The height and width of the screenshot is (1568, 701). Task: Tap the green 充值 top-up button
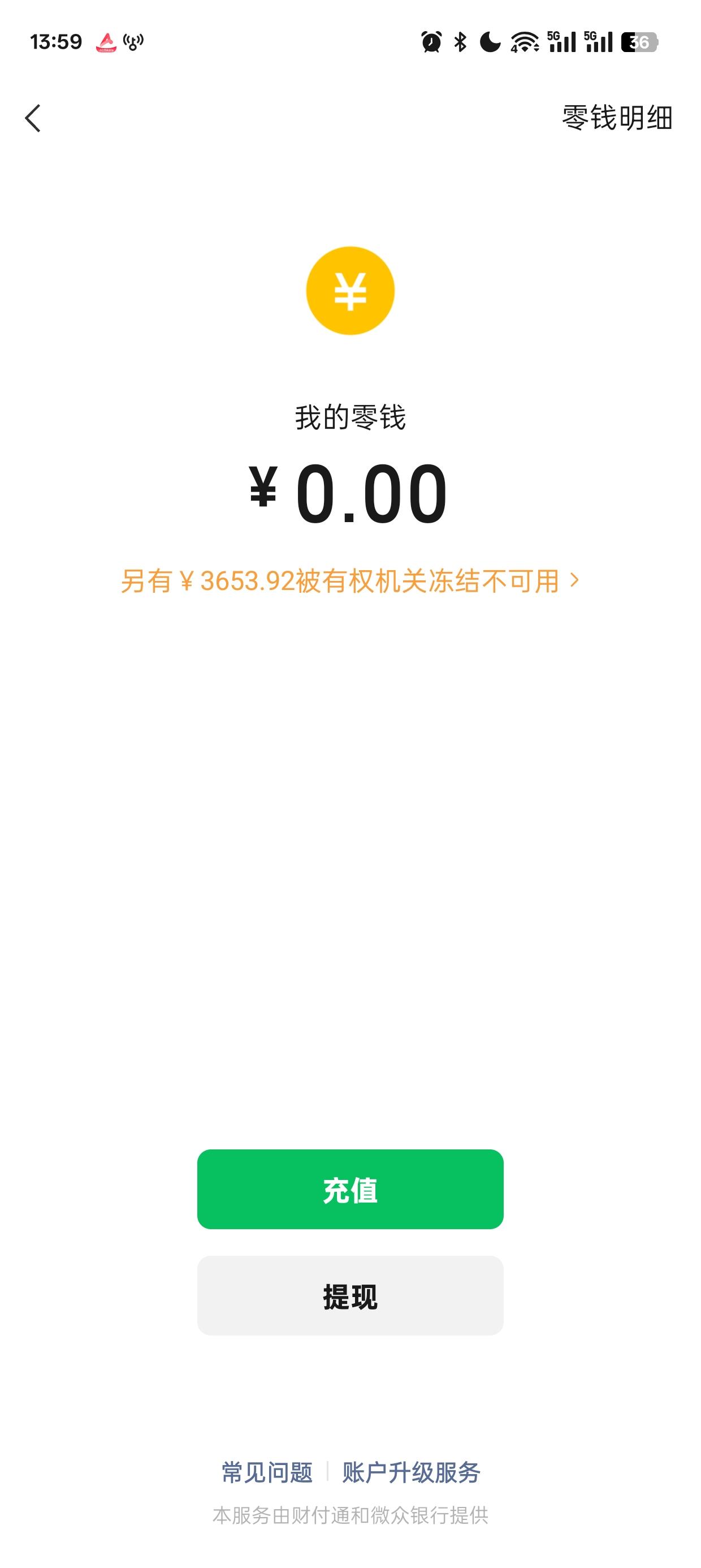(350, 1189)
